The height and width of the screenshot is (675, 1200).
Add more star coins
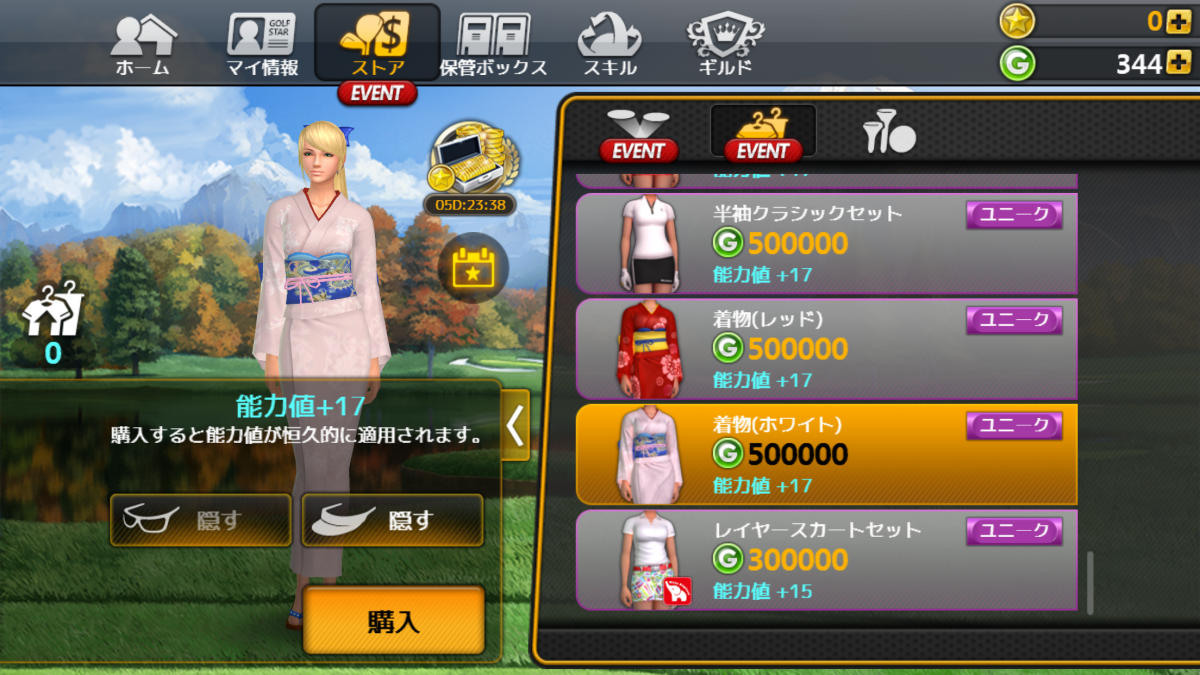click(1178, 20)
